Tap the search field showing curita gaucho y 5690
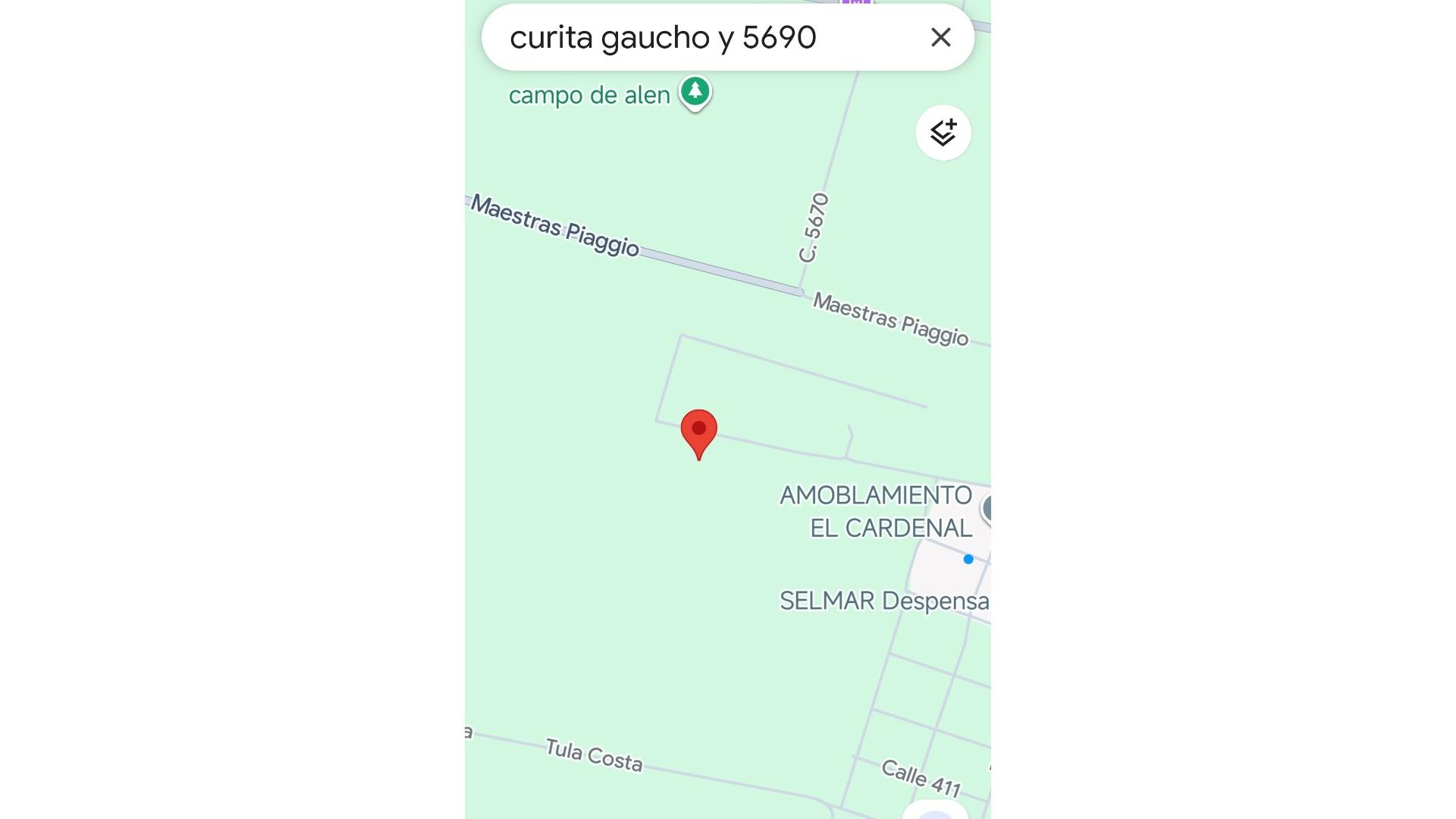The height and width of the screenshot is (819, 1456). (x=682, y=38)
